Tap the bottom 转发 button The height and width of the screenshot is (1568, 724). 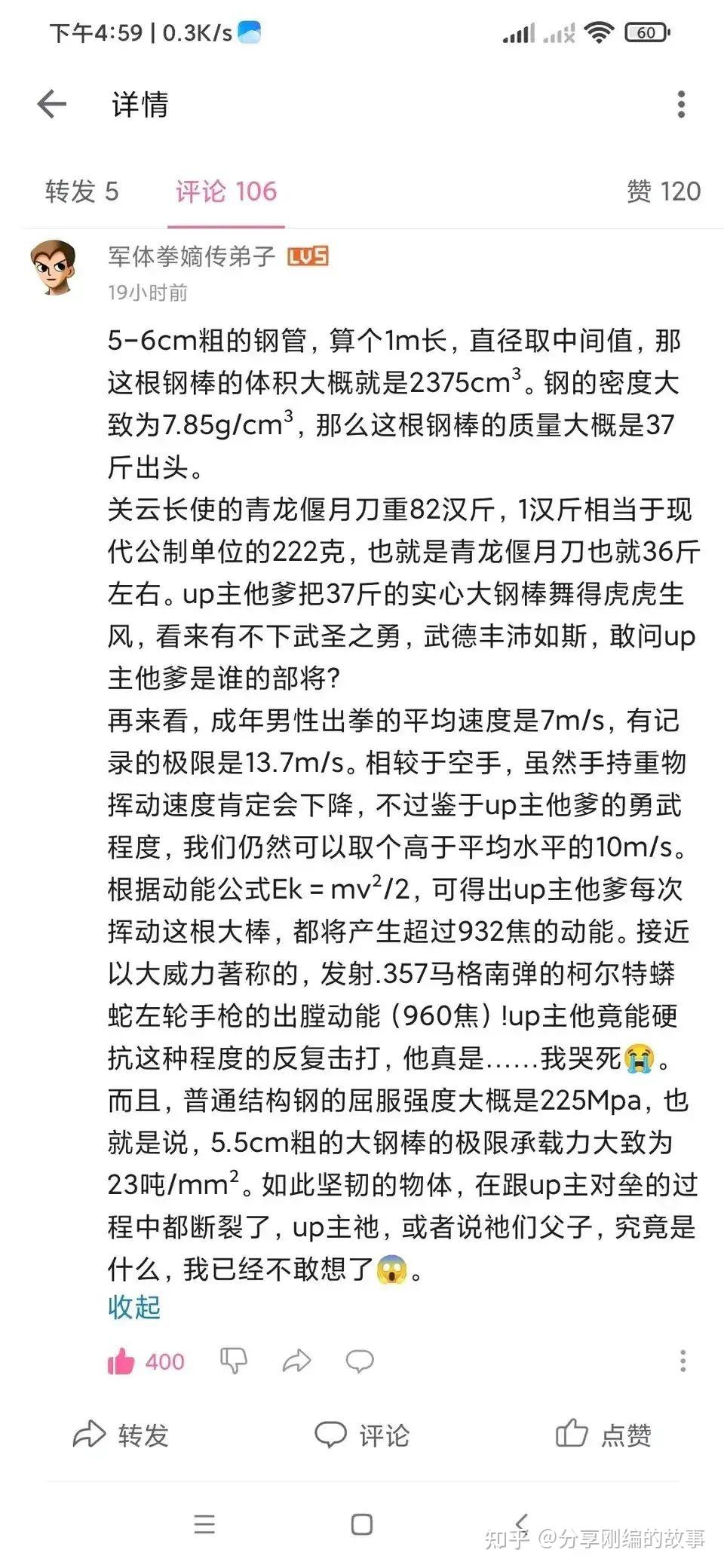[121, 1435]
